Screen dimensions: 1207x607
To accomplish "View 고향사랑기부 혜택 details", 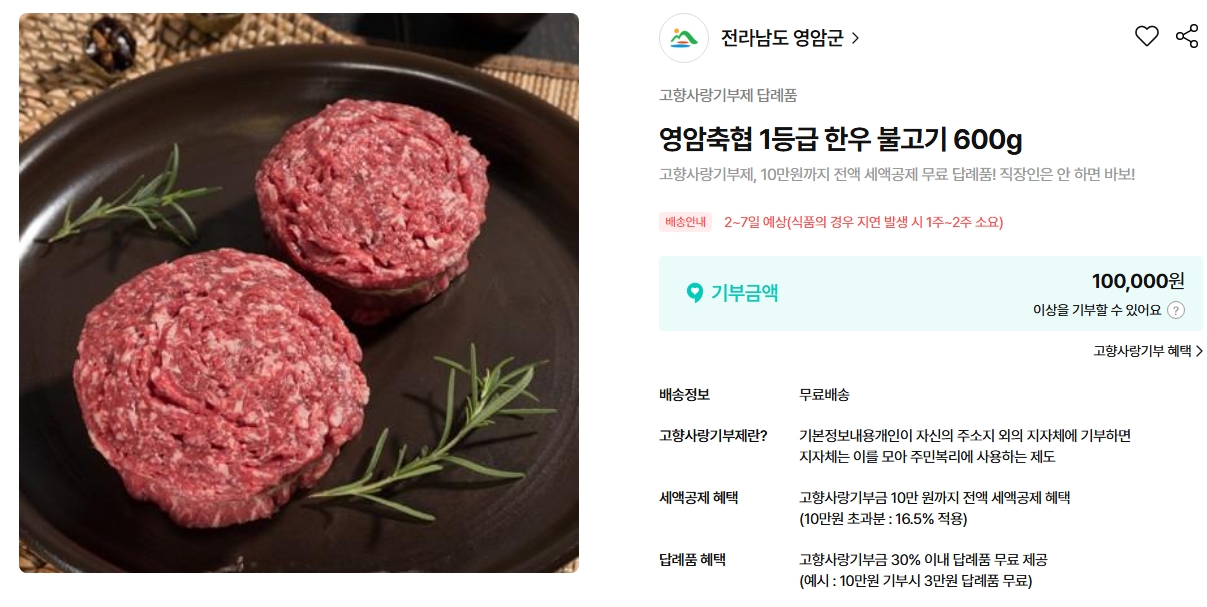I will pos(1147,351).
